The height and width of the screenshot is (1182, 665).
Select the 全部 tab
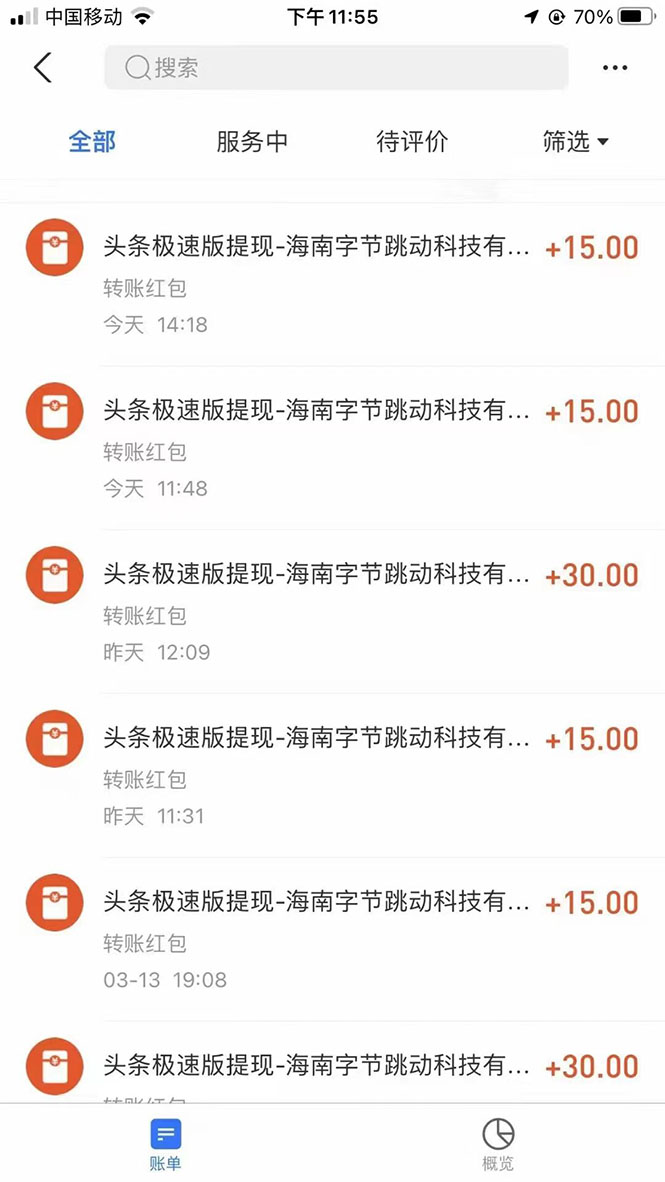[92, 142]
